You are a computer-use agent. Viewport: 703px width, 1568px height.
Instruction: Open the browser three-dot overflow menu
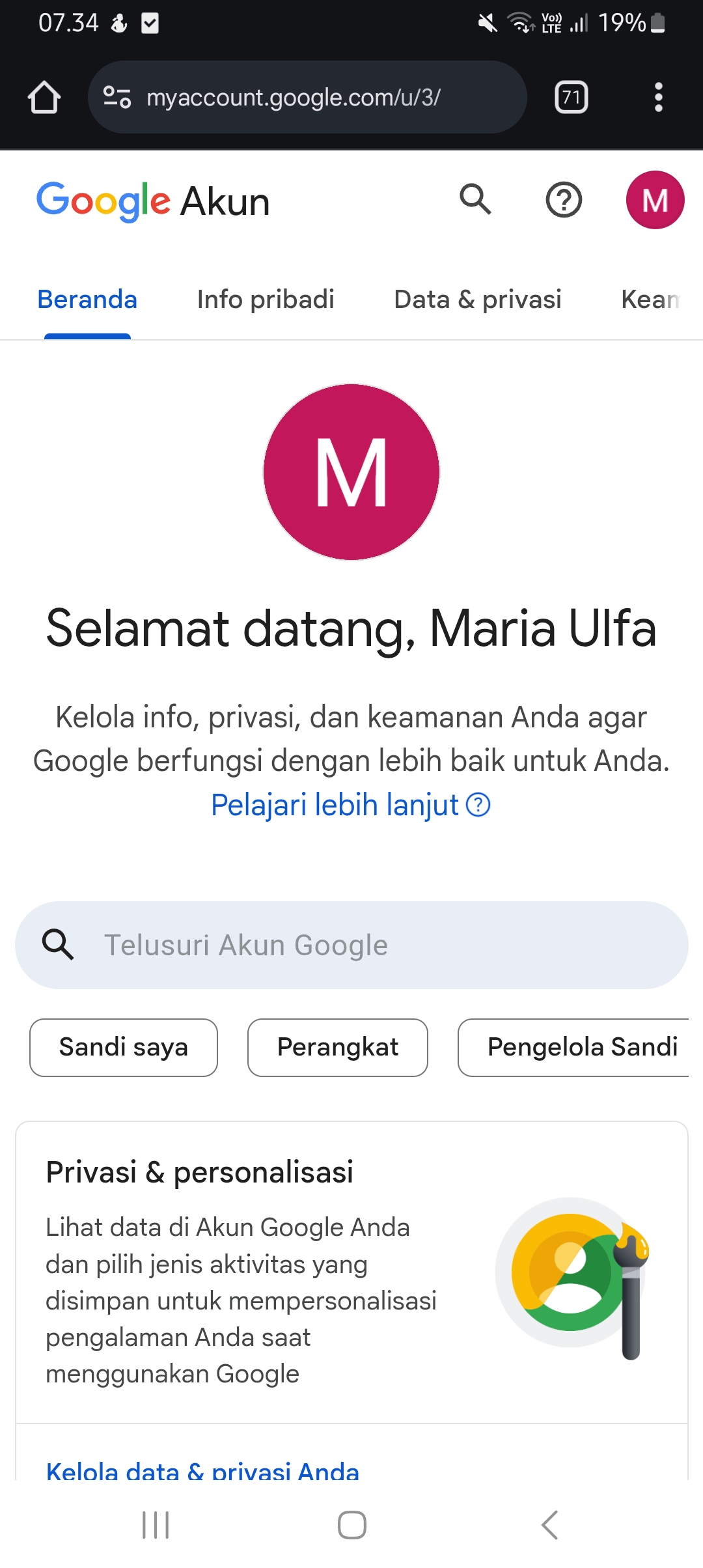coord(658,98)
